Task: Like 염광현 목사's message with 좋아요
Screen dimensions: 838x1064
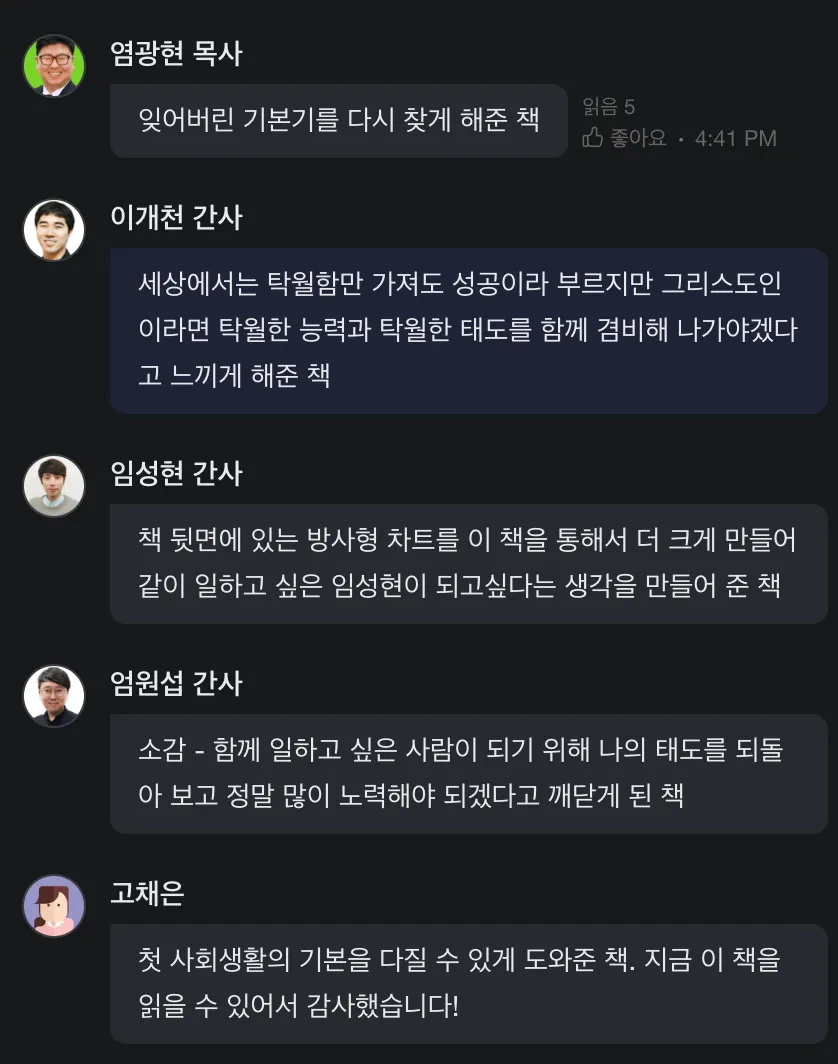Action: 625,138
